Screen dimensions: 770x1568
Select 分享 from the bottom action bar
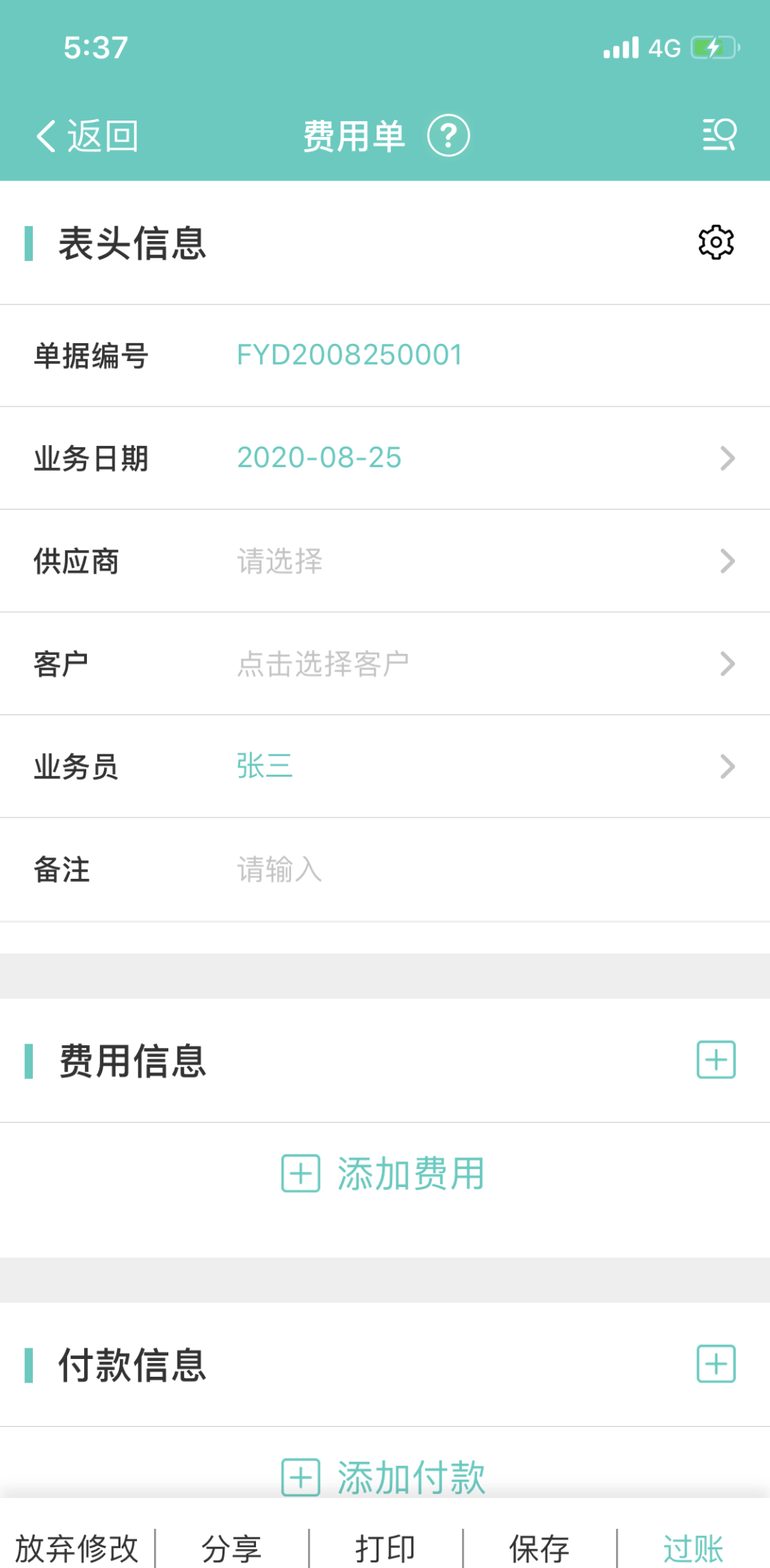pyautogui.click(x=233, y=1546)
